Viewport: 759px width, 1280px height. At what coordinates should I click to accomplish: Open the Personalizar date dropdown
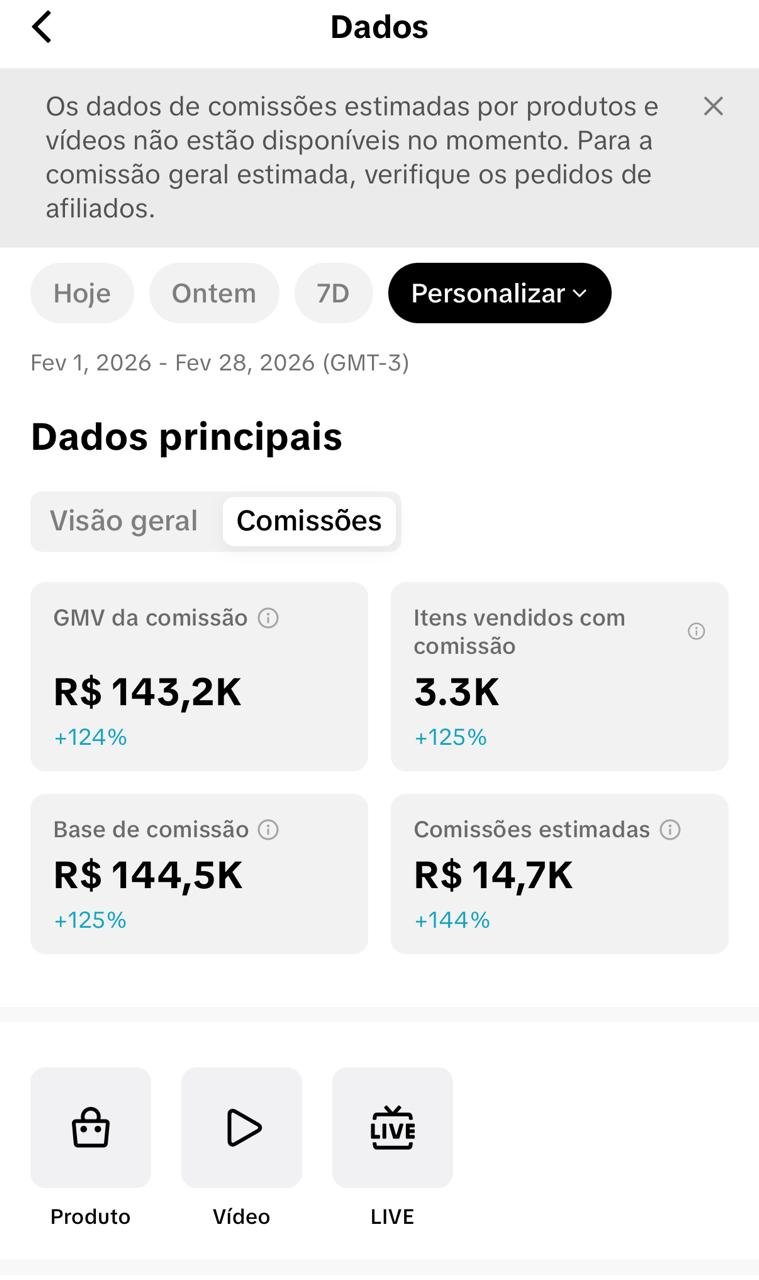(499, 292)
